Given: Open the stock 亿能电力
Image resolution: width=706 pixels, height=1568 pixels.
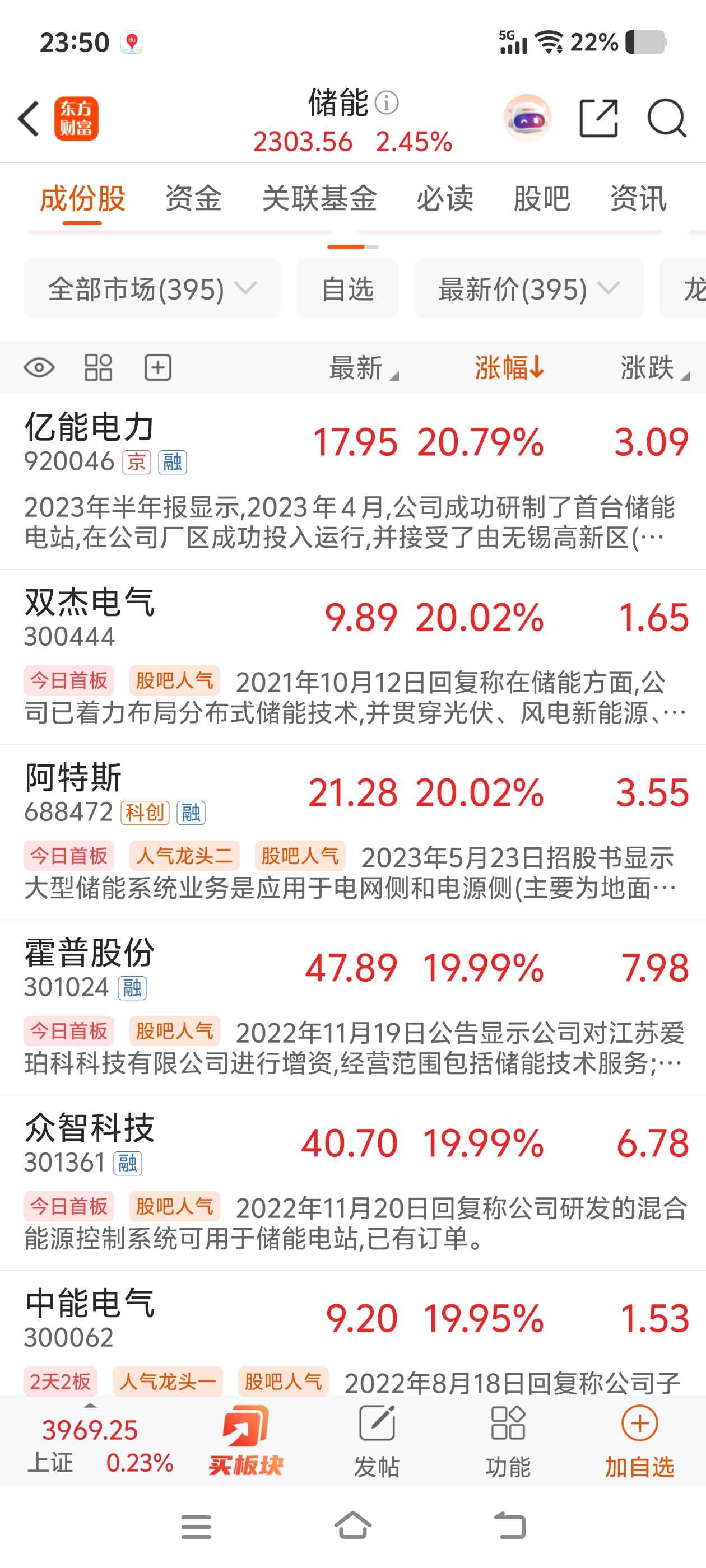Looking at the screenshot, I should click(x=352, y=482).
